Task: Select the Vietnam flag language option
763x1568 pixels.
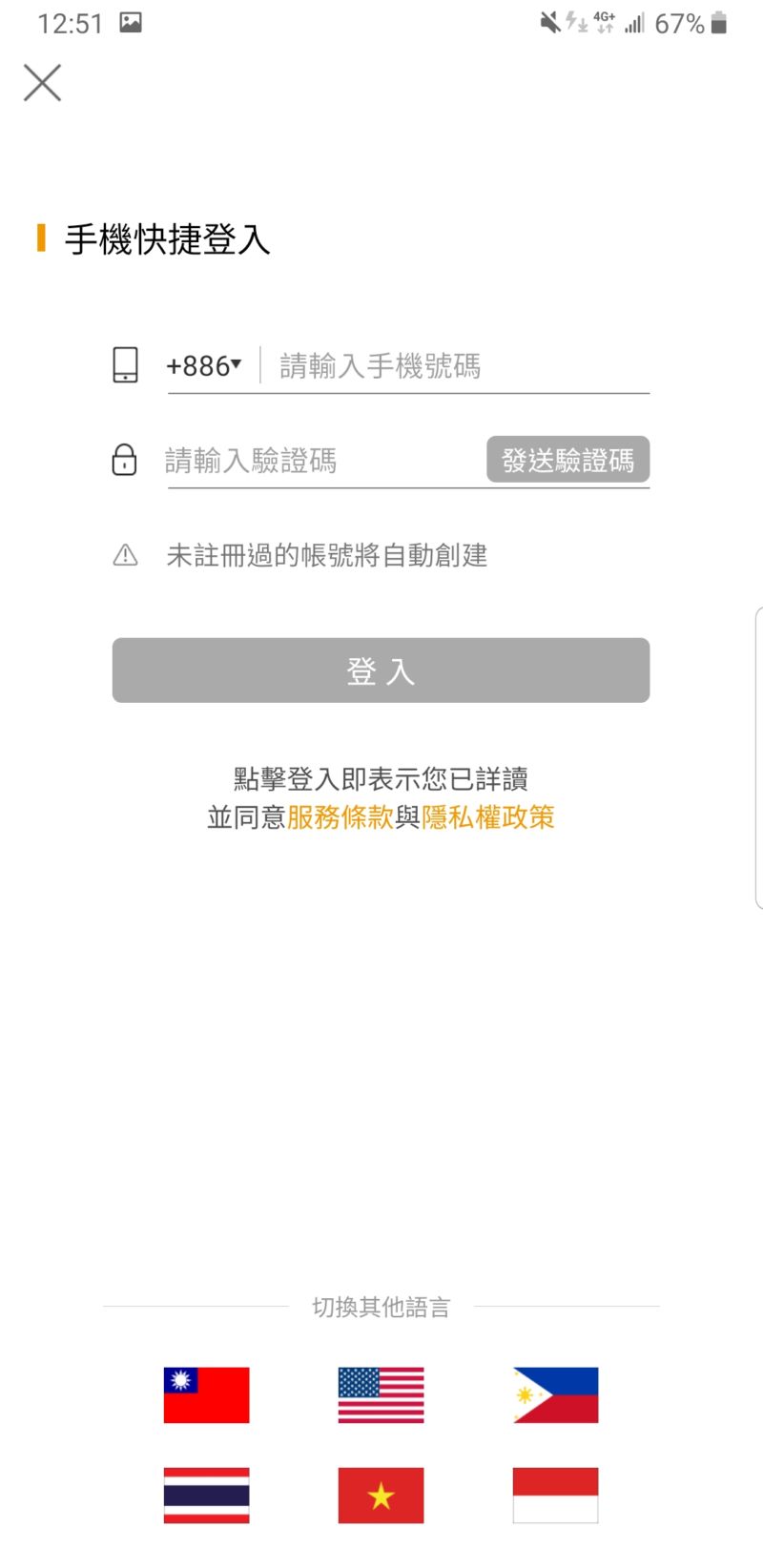Action: point(381,1495)
